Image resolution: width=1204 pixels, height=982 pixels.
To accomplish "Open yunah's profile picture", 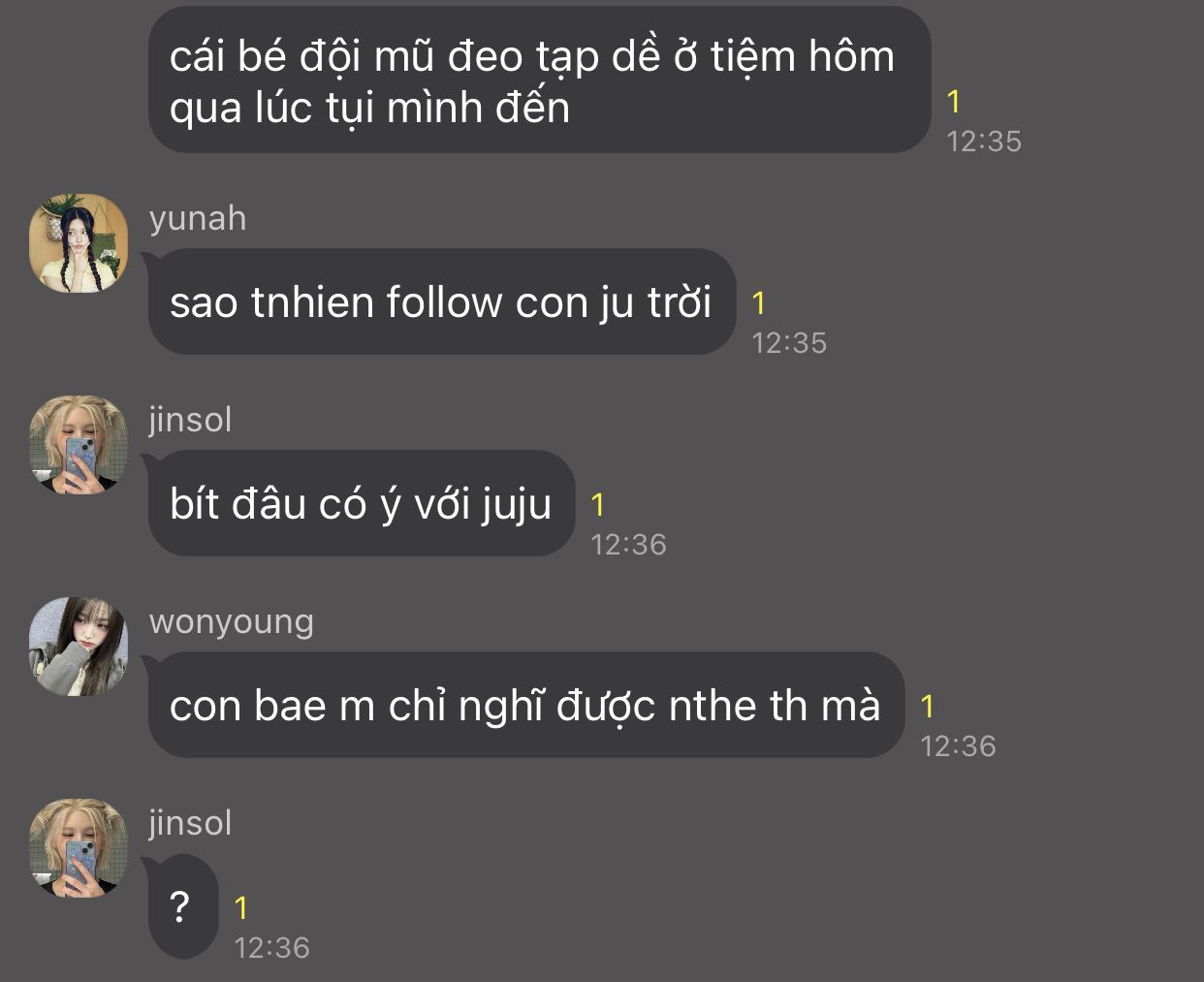I will click(x=79, y=243).
